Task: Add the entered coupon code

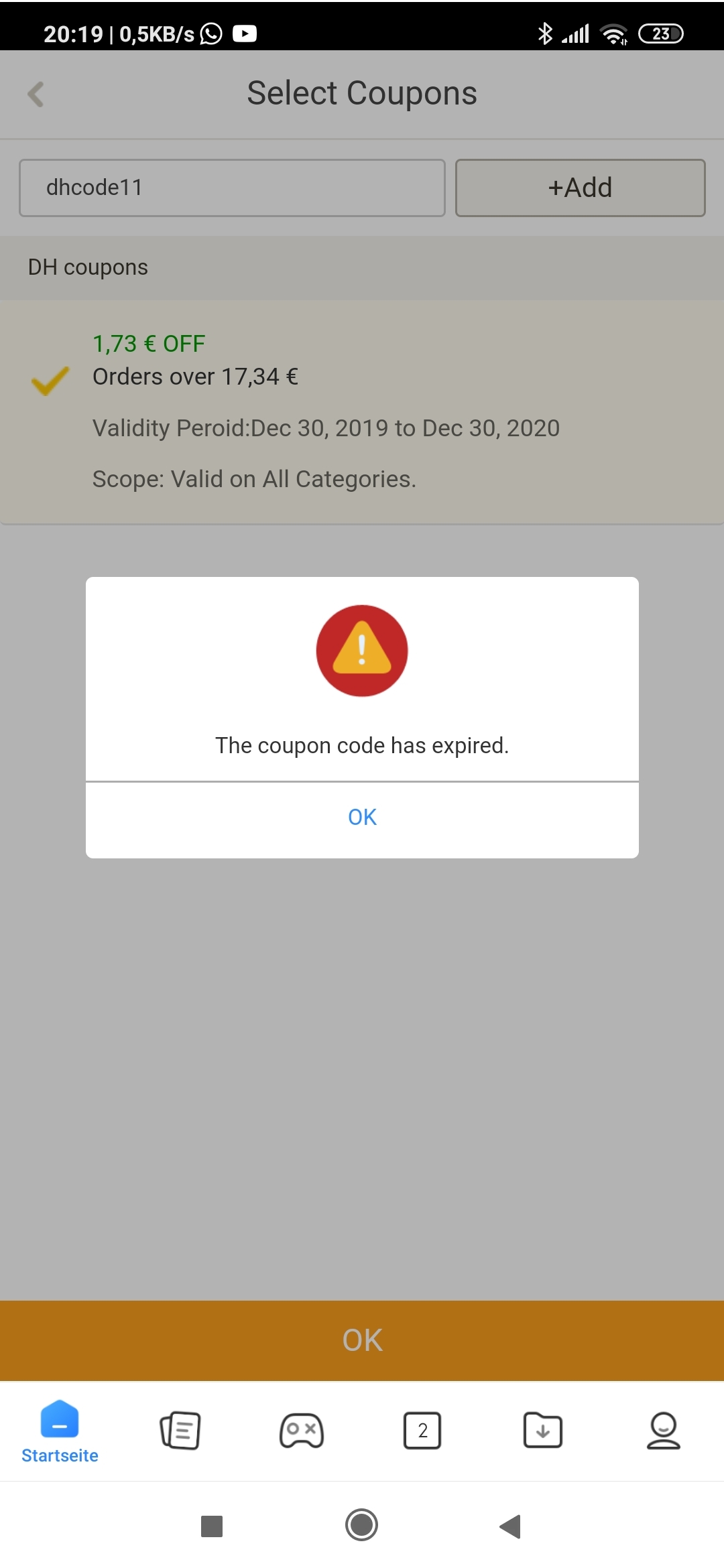Action: click(x=580, y=188)
